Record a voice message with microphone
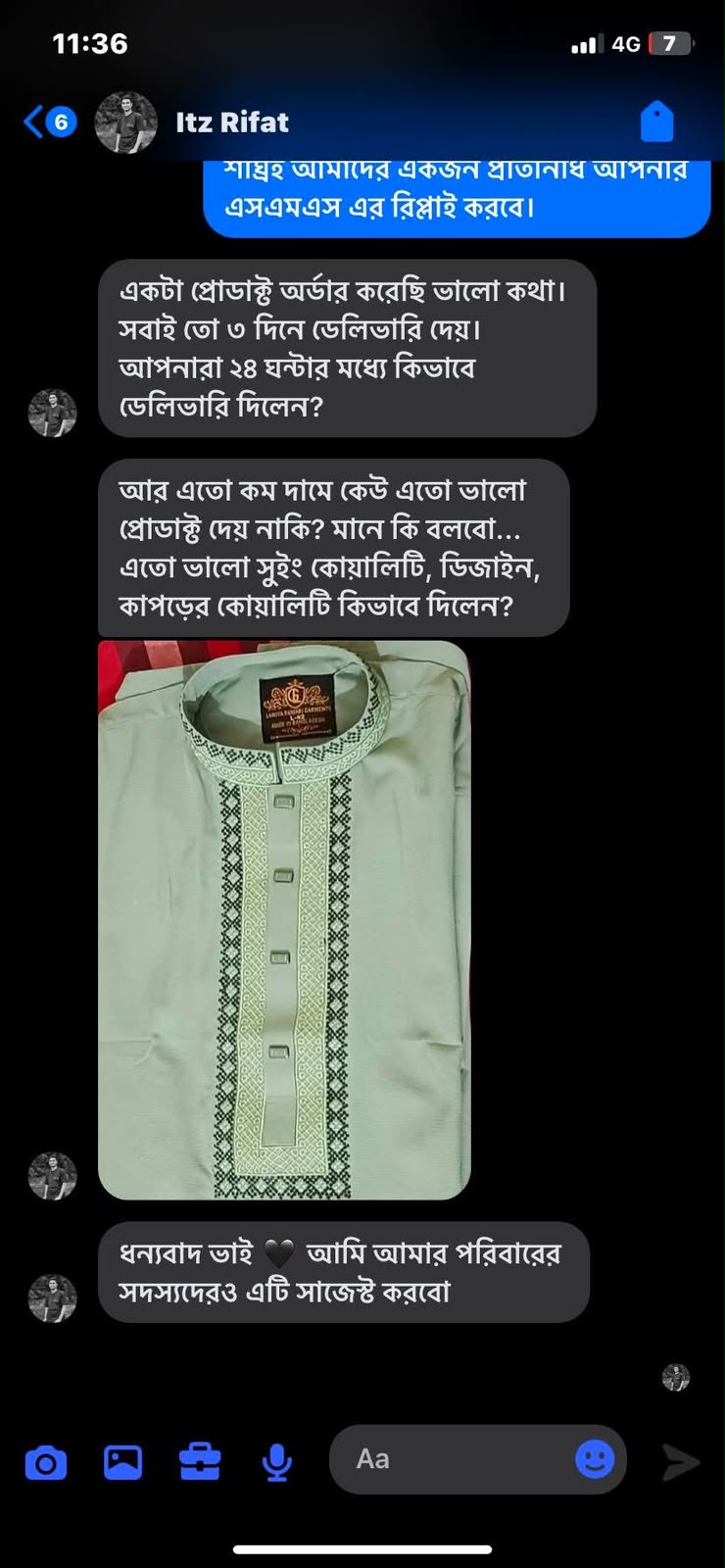 coord(277,1462)
